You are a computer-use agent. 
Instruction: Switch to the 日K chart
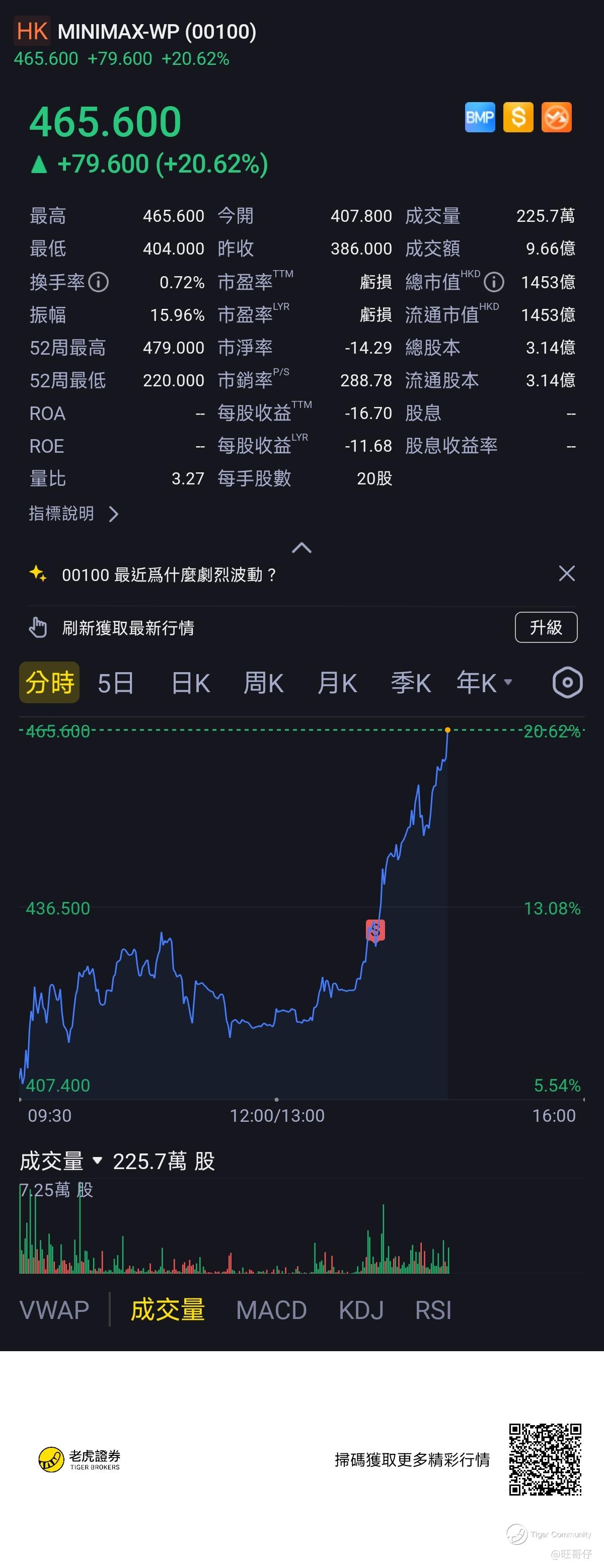(191, 683)
